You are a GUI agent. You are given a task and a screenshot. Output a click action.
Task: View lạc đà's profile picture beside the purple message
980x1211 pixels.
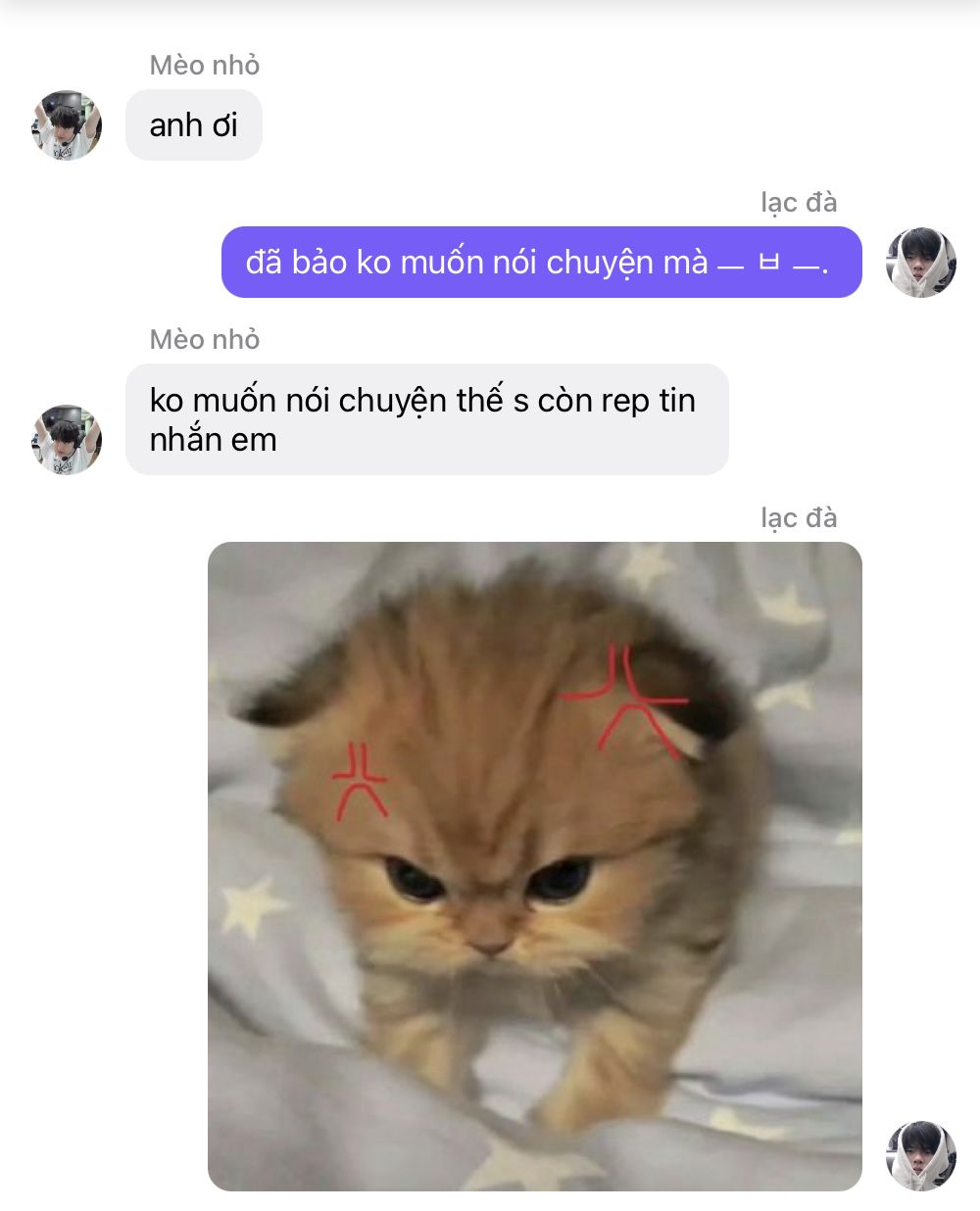coord(921,263)
